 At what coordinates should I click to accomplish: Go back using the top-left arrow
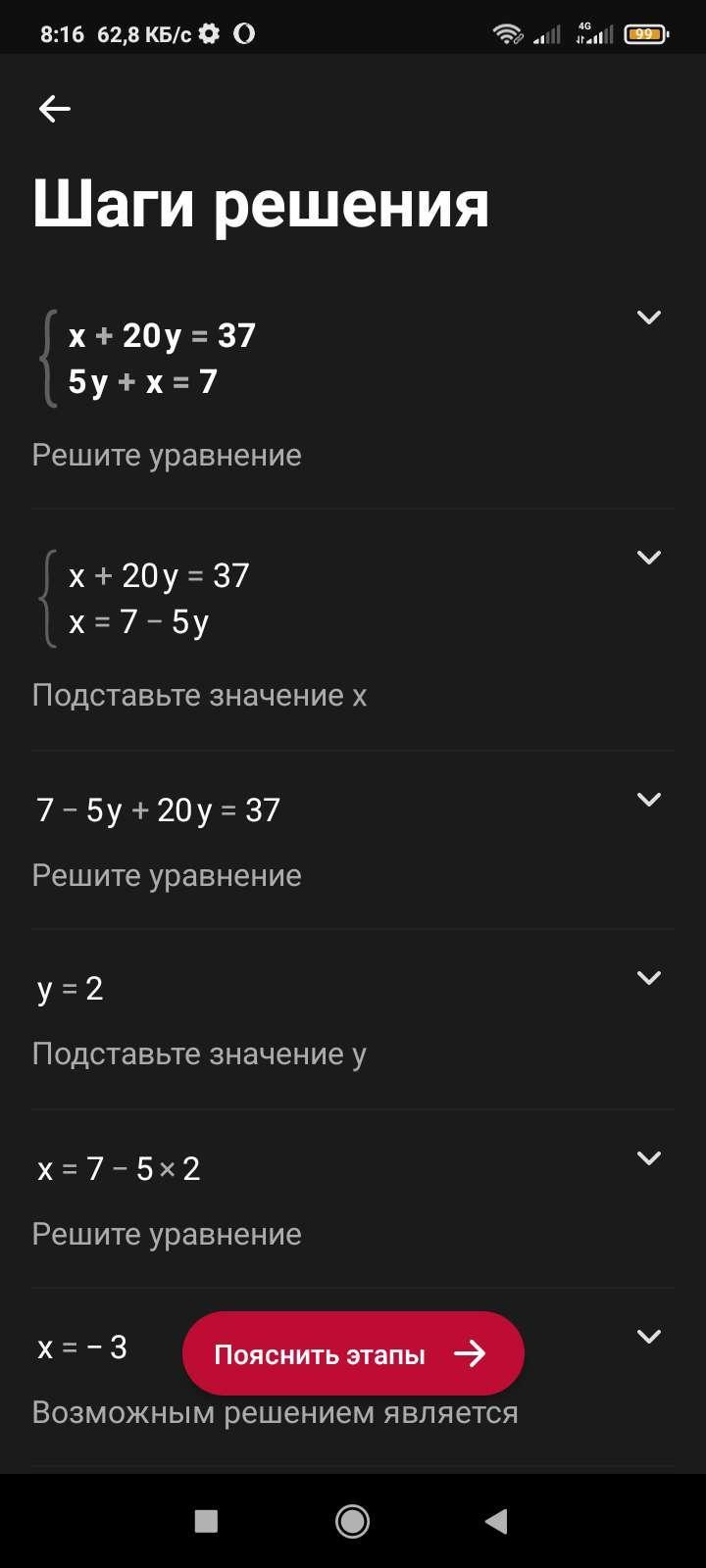pos(55,109)
